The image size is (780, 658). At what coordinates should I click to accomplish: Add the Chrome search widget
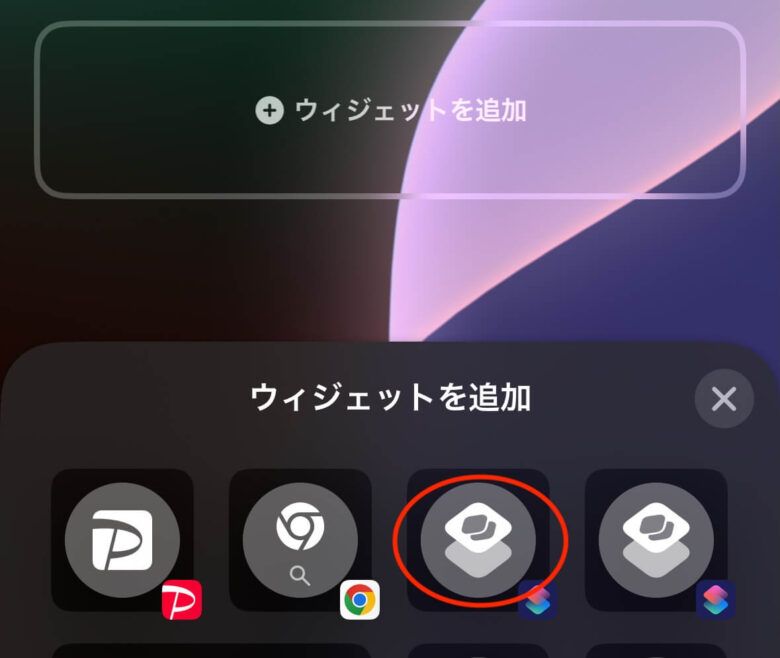[x=300, y=541]
